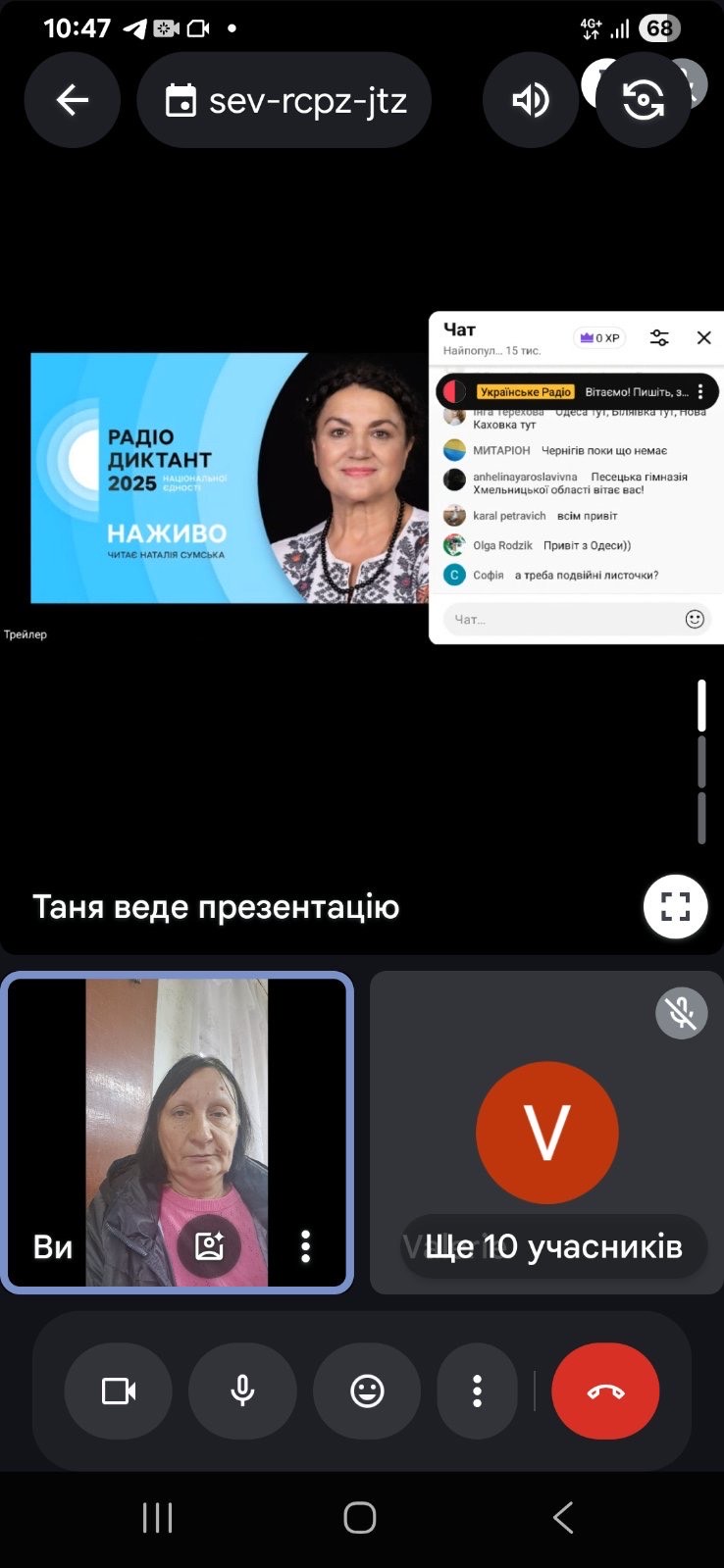Hang up and leave the call
Screen dimensions: 724x1568
tap(605, 1391)
